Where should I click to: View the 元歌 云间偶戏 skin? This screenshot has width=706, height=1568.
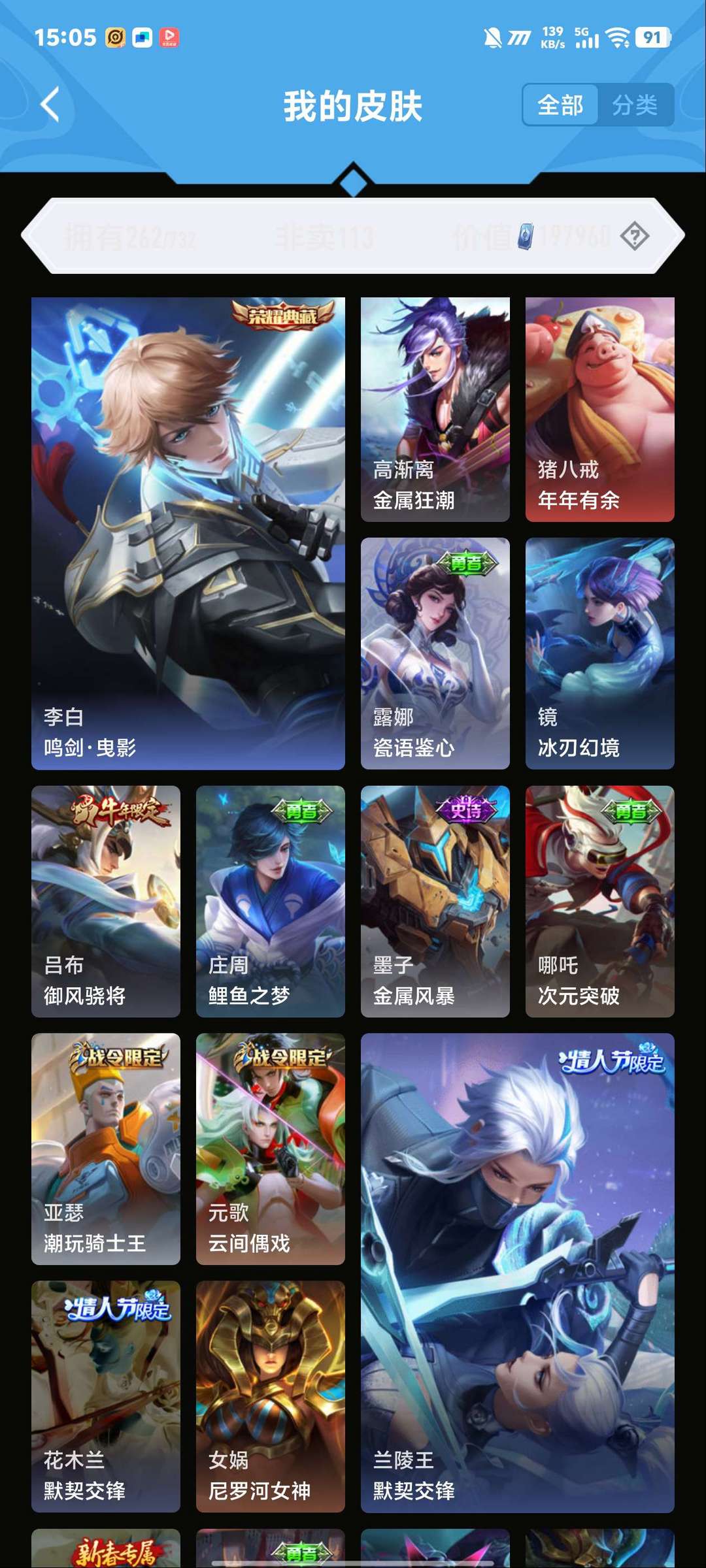tap(271, 1149)
